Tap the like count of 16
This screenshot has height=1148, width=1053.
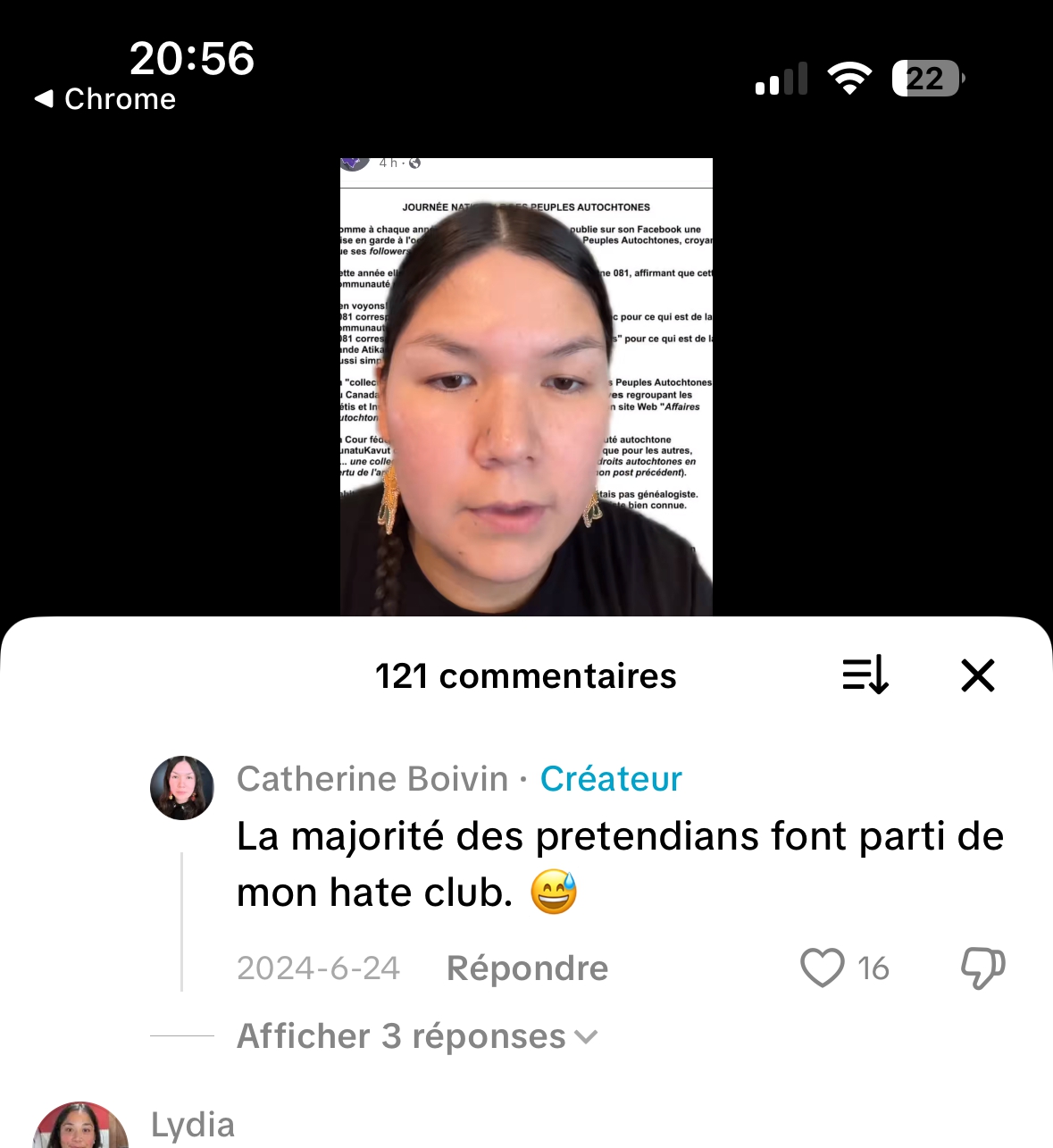click(x=872, y=968)
